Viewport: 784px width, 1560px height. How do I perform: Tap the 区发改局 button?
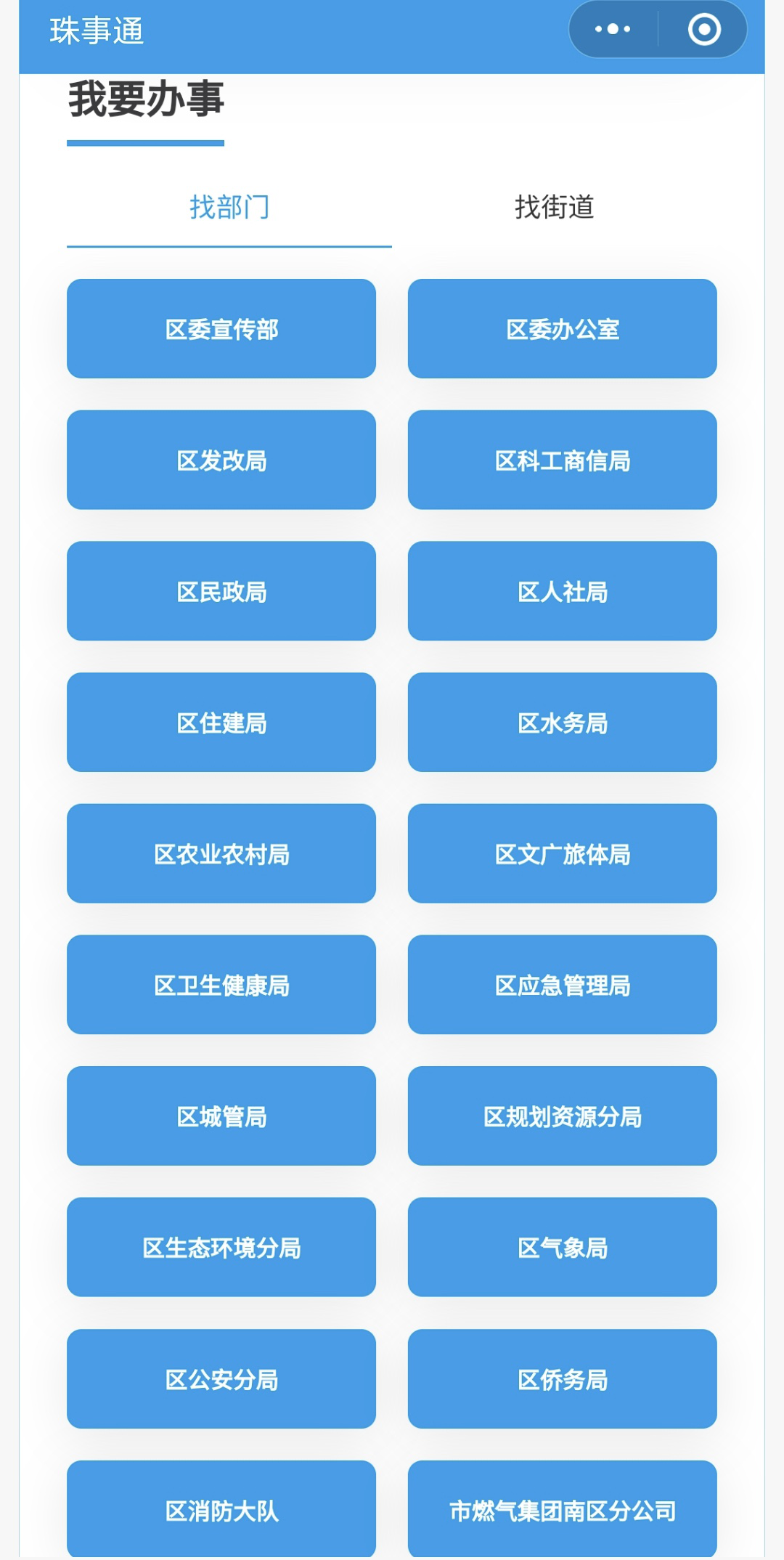click(x=221, y=460)
